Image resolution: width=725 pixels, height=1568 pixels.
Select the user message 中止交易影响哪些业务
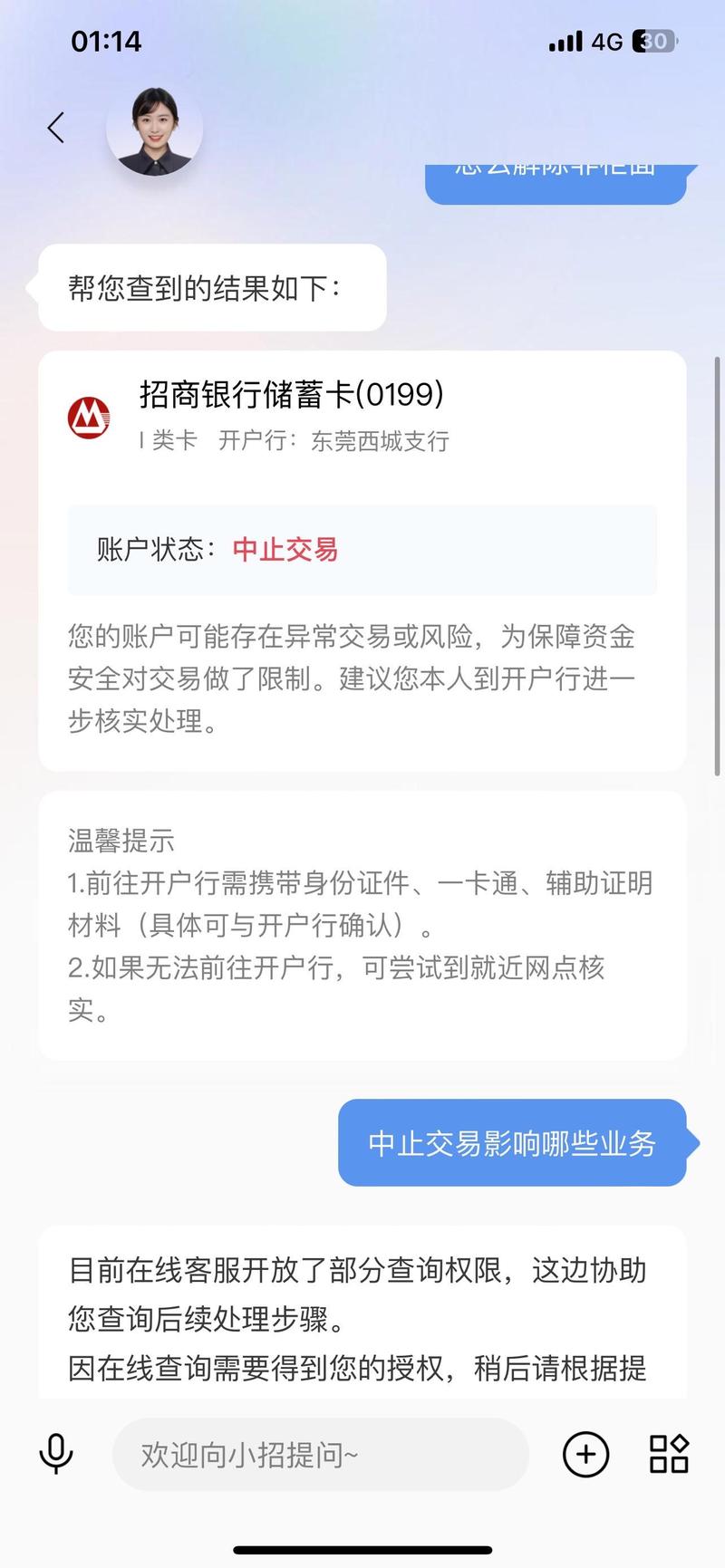(513, 1143)
